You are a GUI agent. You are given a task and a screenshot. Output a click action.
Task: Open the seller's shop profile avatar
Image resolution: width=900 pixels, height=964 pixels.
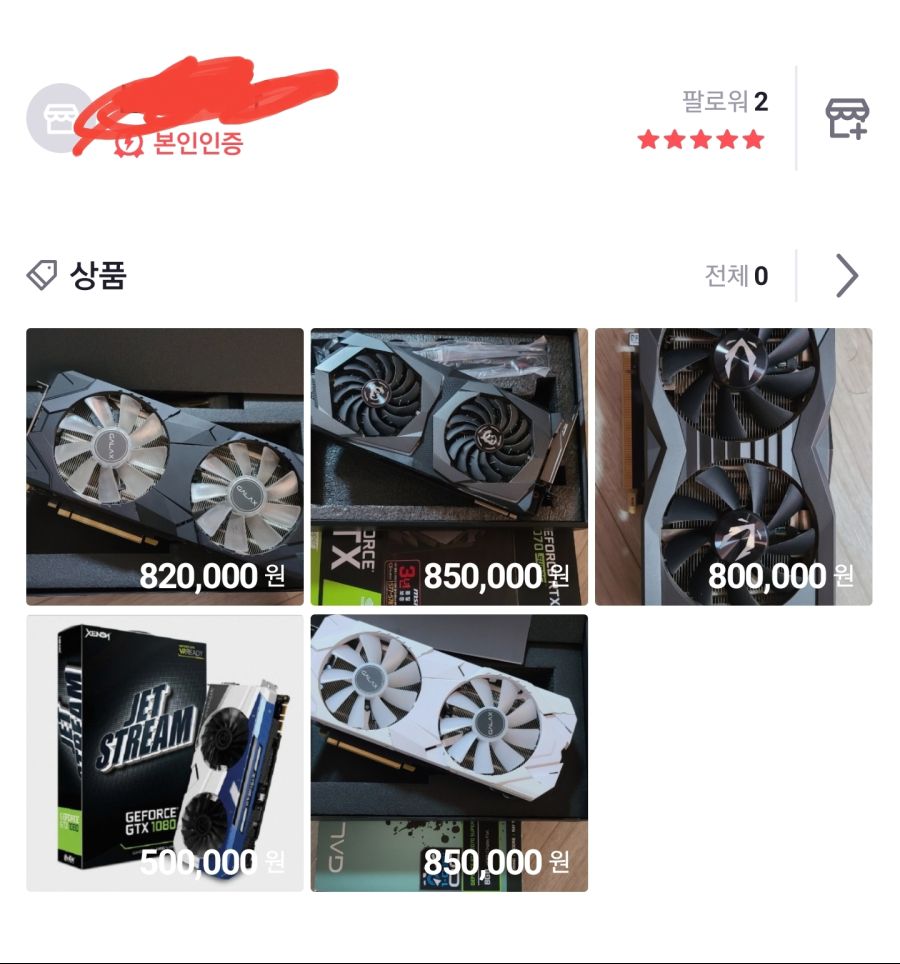pyautogui.click(x=58, y=119)
